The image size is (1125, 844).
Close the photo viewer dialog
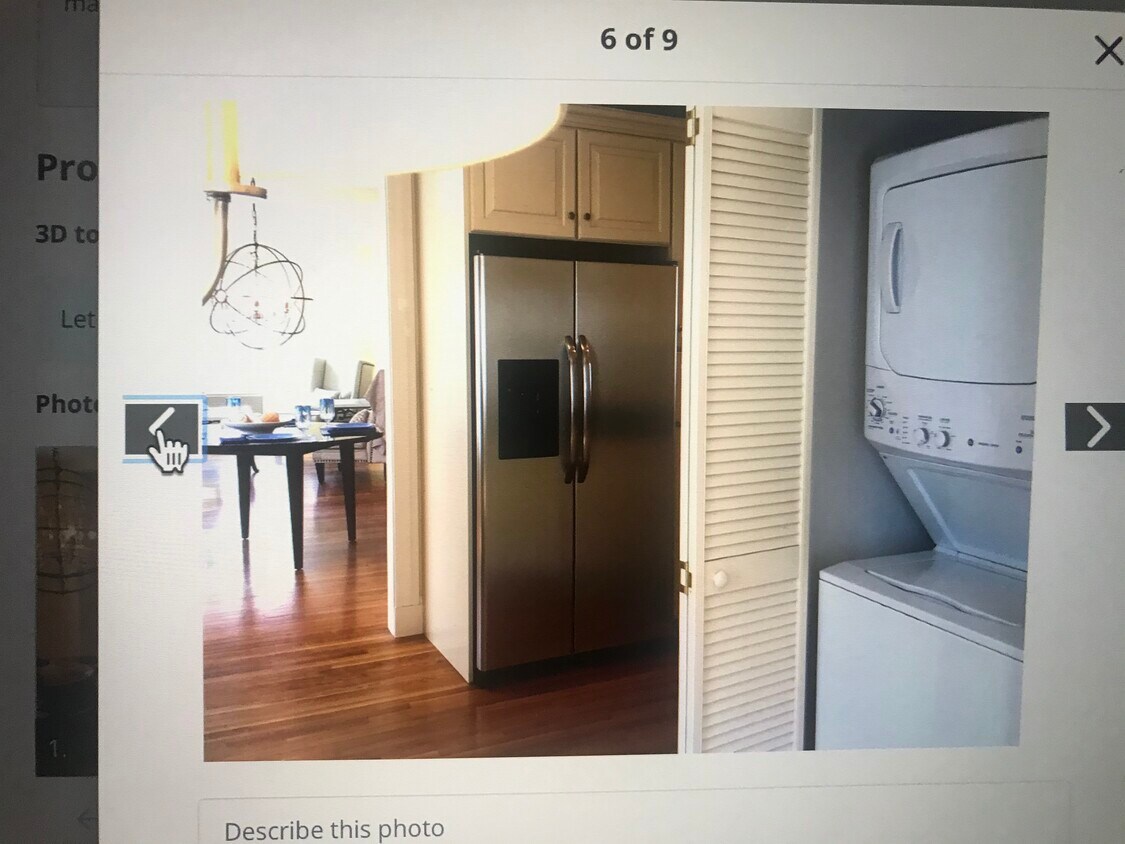[1107, 50]
